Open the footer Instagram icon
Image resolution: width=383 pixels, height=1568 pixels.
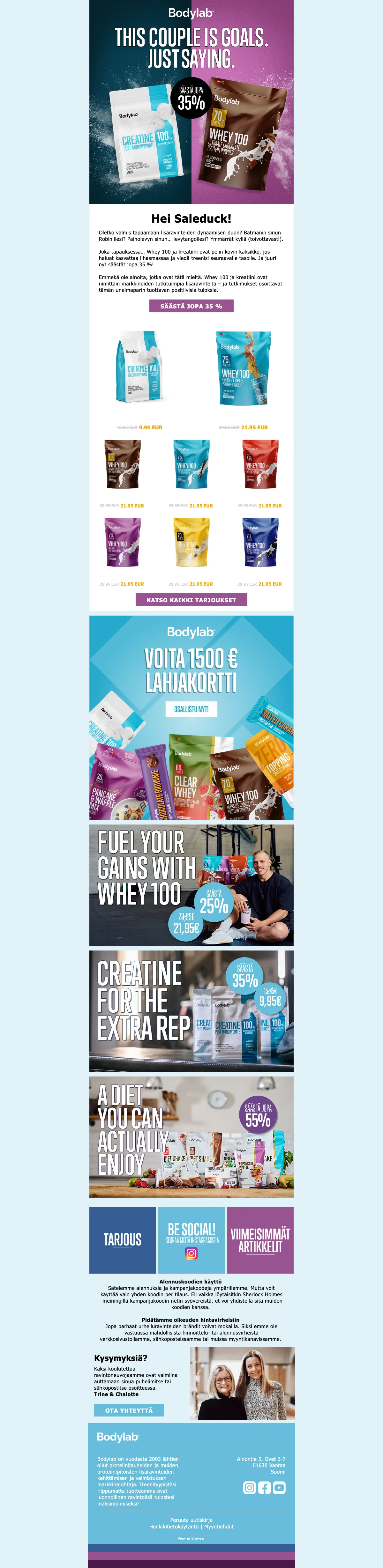(250, 1488)
